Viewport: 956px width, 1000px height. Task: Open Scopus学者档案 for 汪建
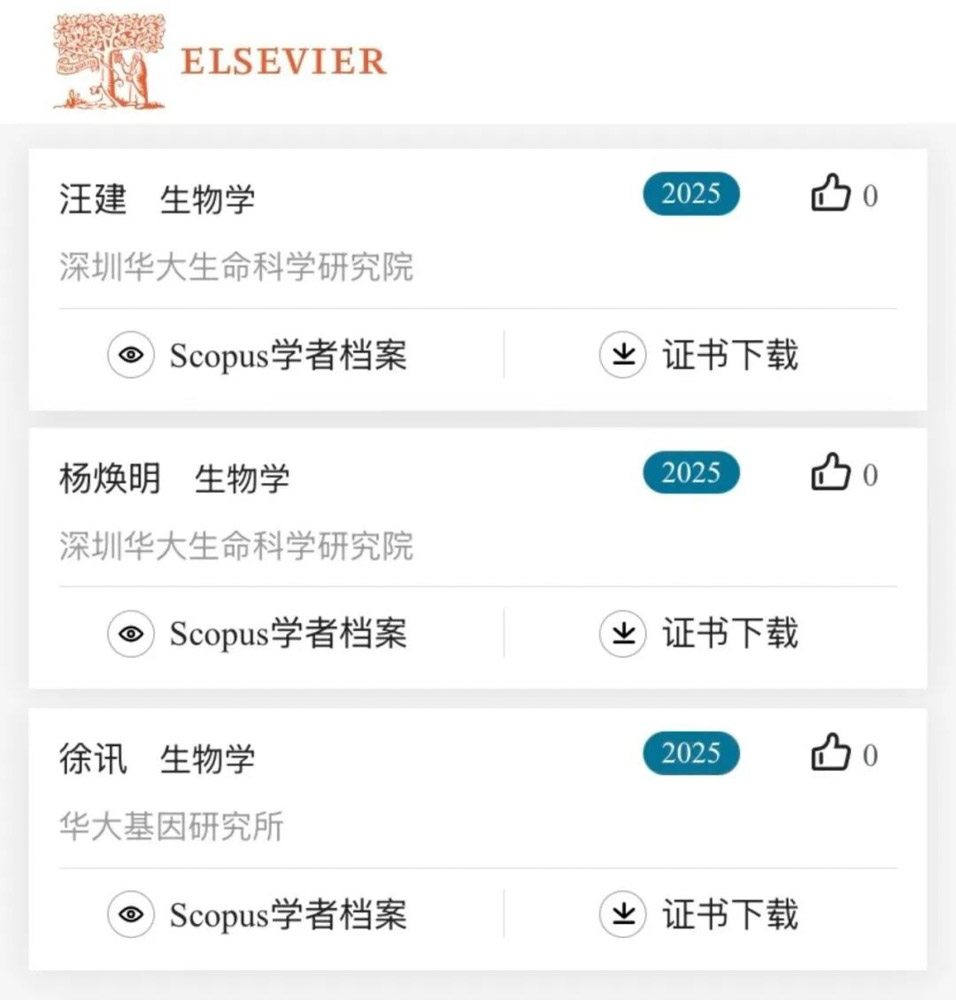pos(258,355)
